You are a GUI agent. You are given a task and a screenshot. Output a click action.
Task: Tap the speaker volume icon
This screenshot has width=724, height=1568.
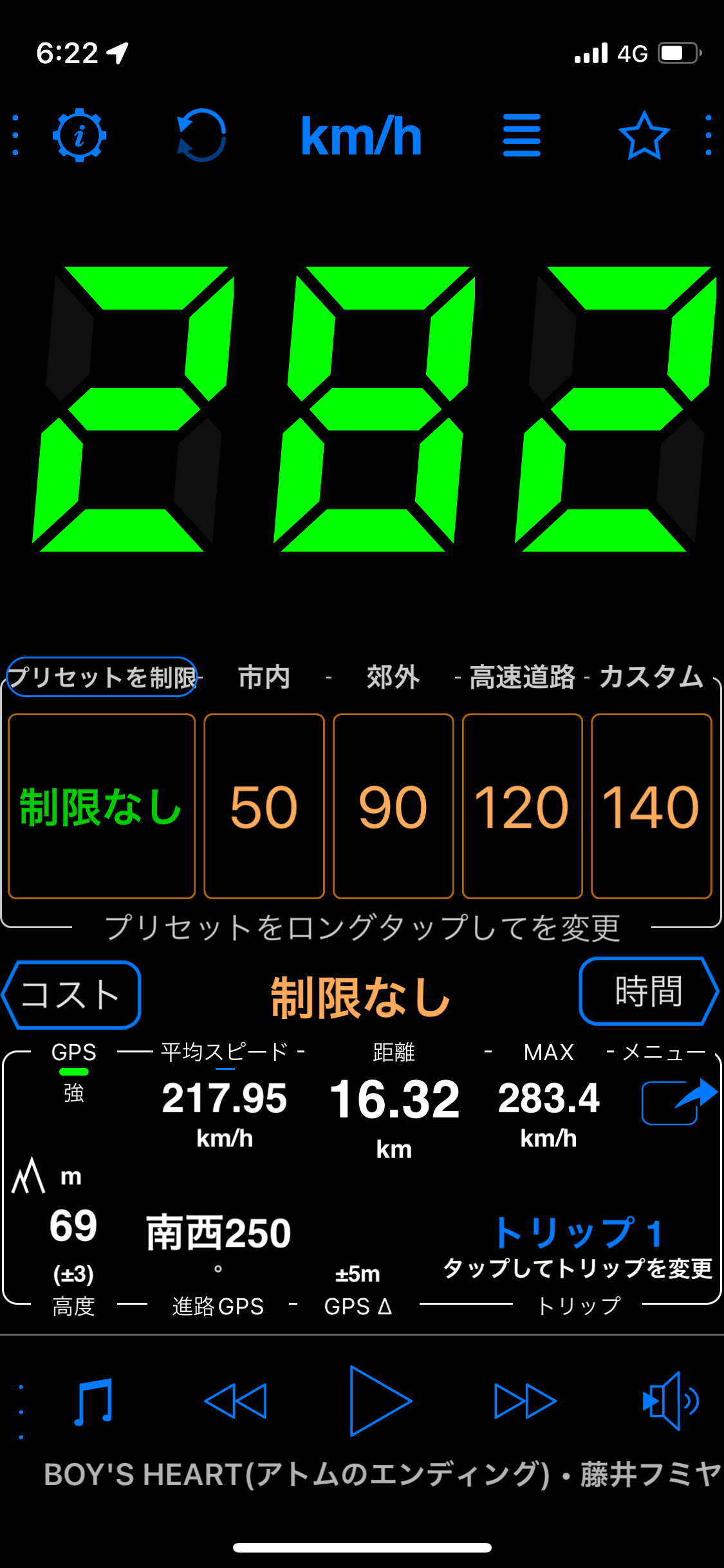click(671, 1401)
